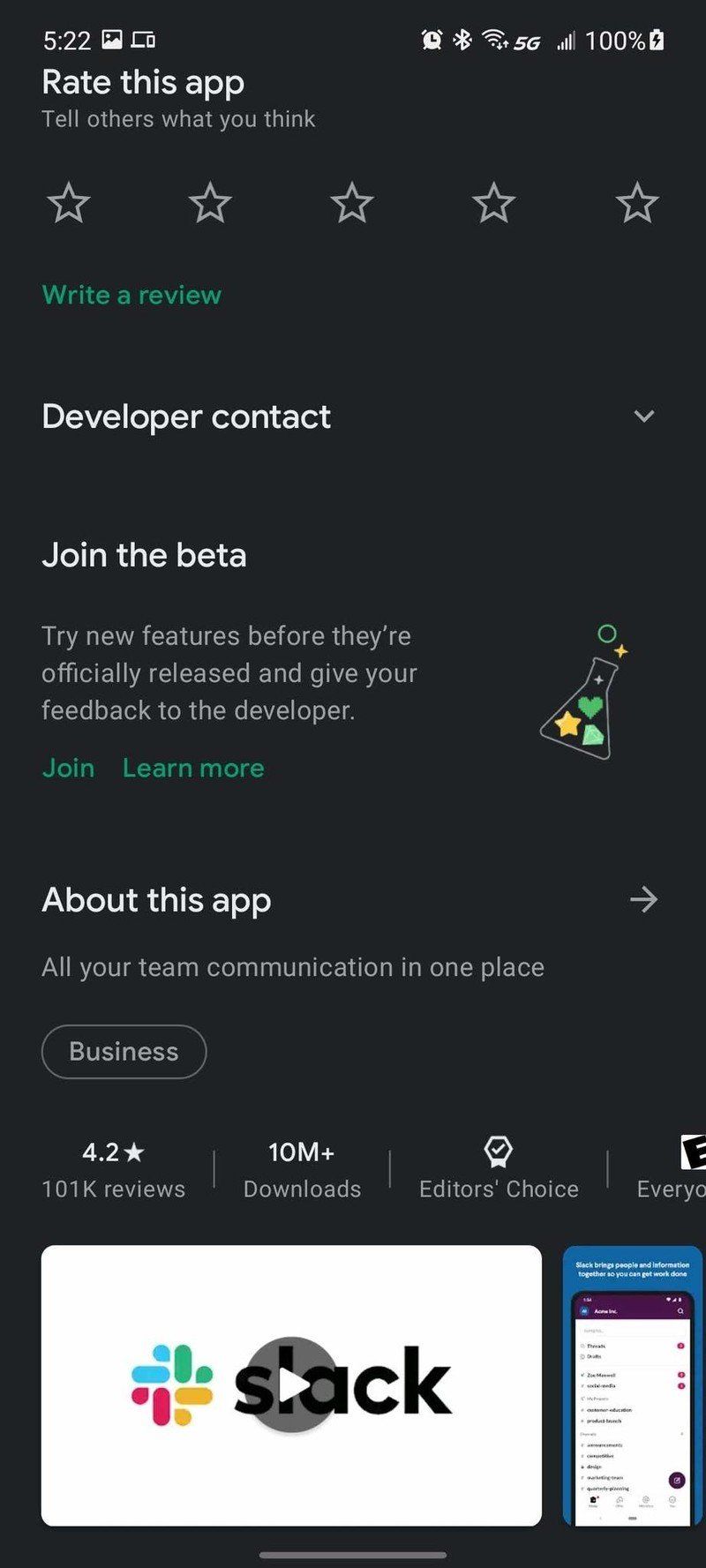706x1568 pixels.
Task: Select the Business category chip
Action: 123,1051
